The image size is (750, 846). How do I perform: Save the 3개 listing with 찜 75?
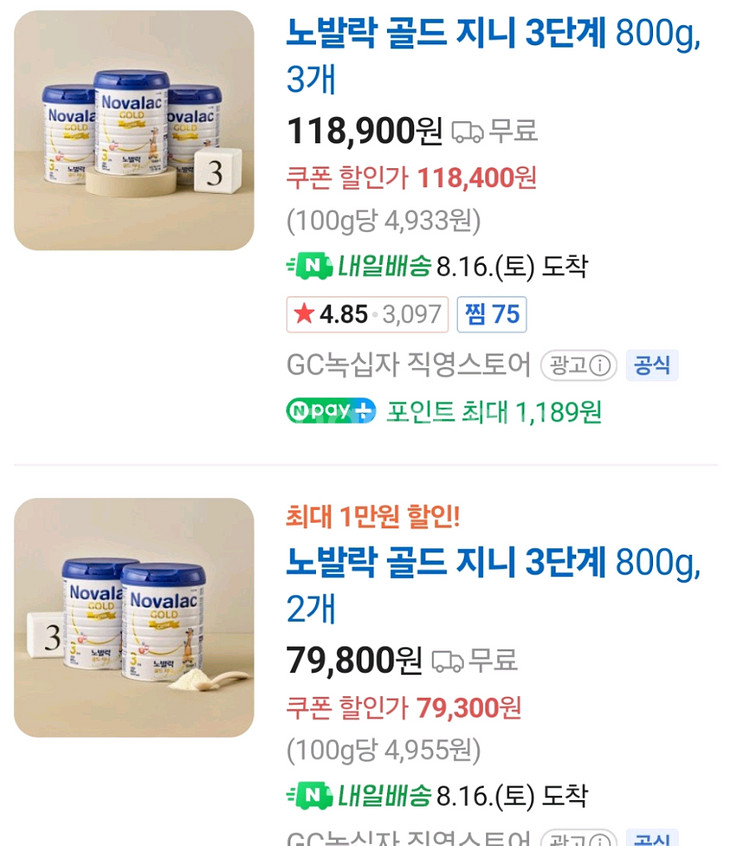pos(492,315)
